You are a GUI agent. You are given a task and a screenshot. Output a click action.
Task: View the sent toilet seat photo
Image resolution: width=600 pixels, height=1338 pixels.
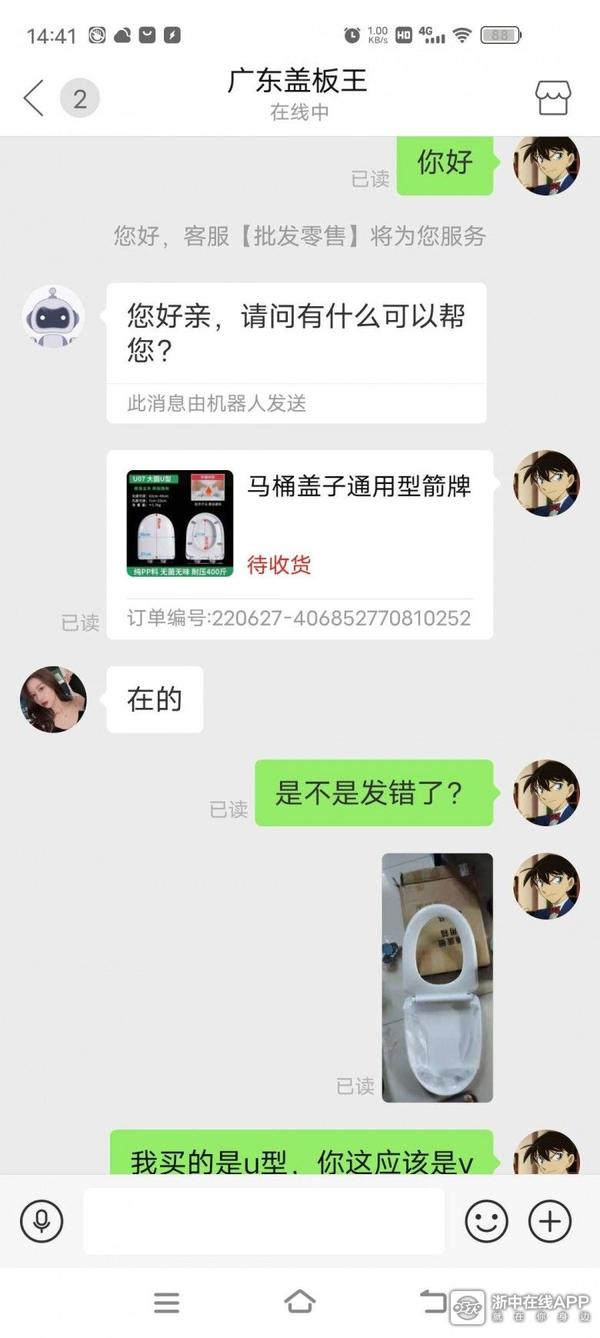tap(437, 977)
